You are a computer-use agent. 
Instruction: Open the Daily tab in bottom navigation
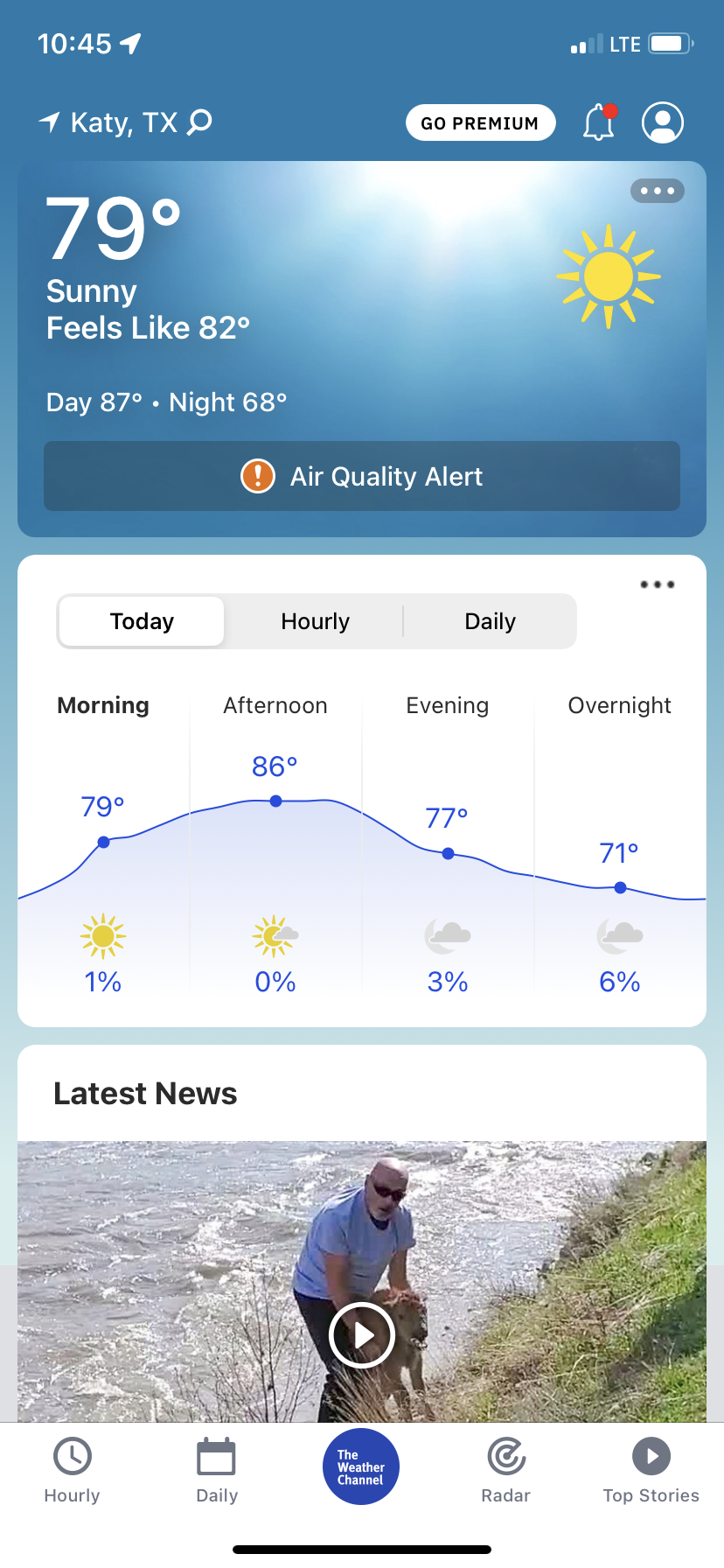point(217,1472)
